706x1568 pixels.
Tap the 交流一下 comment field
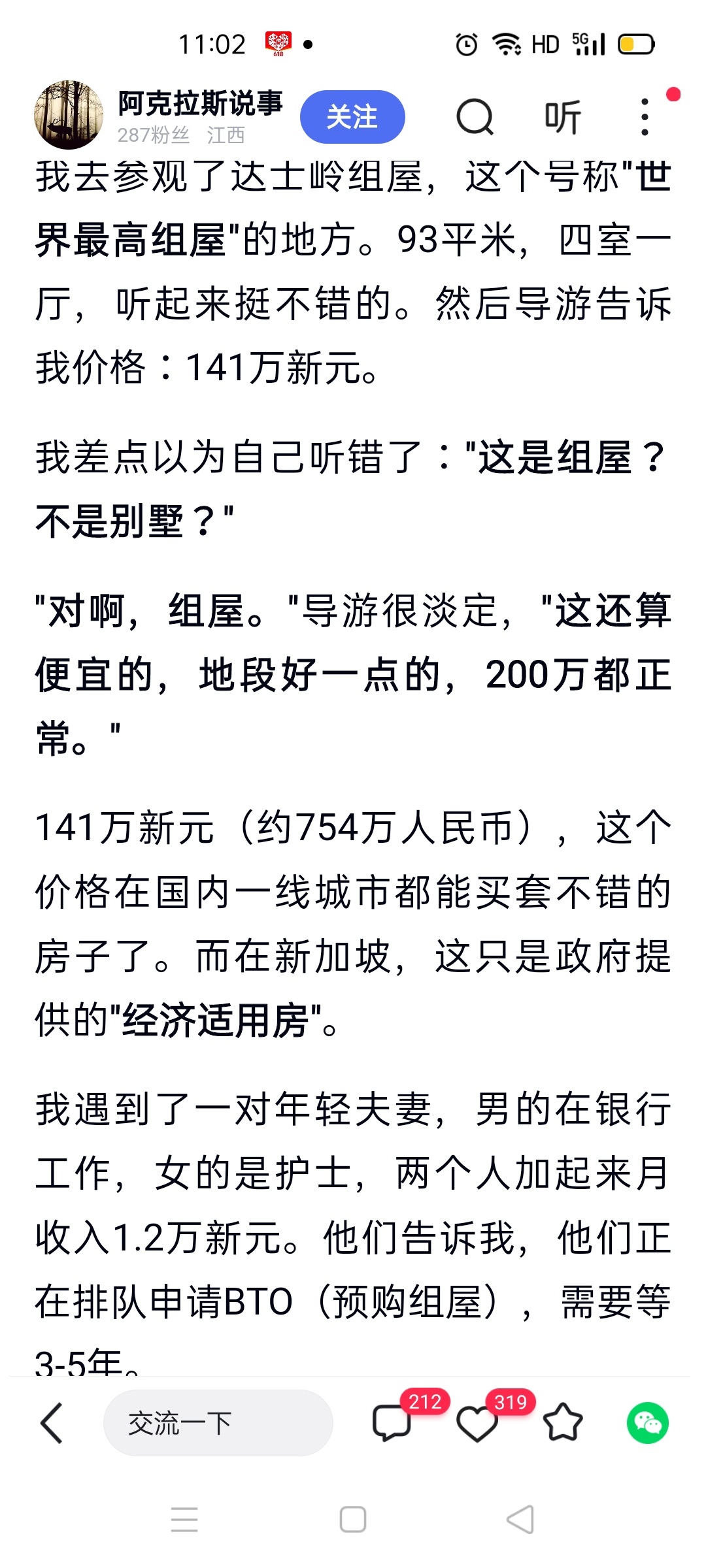(x=218, y=1423)
